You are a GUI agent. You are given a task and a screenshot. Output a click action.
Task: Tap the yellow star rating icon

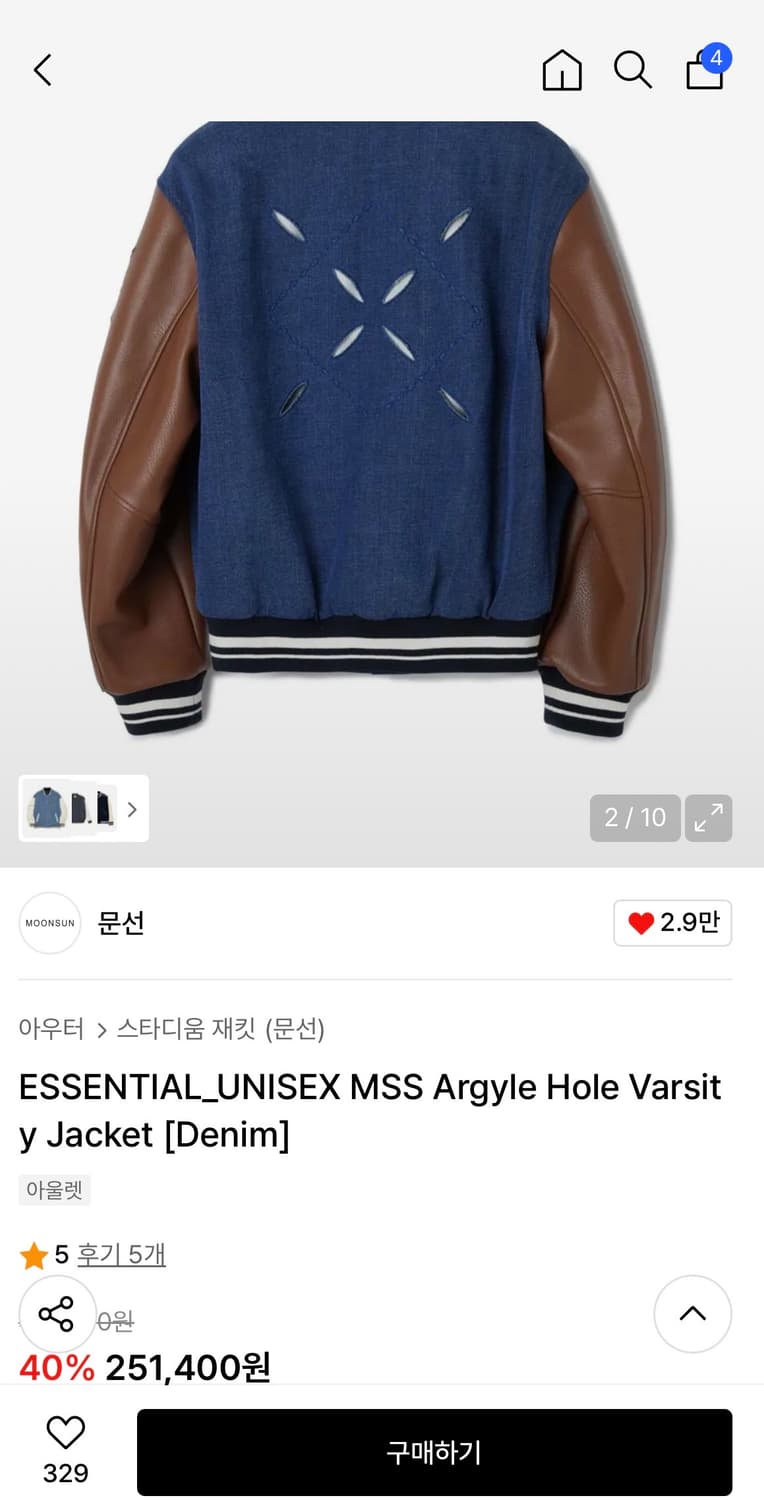pyautogui.click(x=34, y=1254)
